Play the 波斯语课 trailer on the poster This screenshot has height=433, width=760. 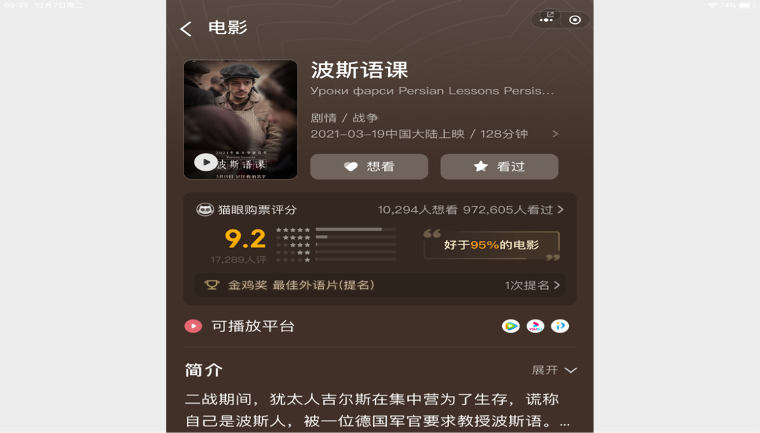(206, 162)
